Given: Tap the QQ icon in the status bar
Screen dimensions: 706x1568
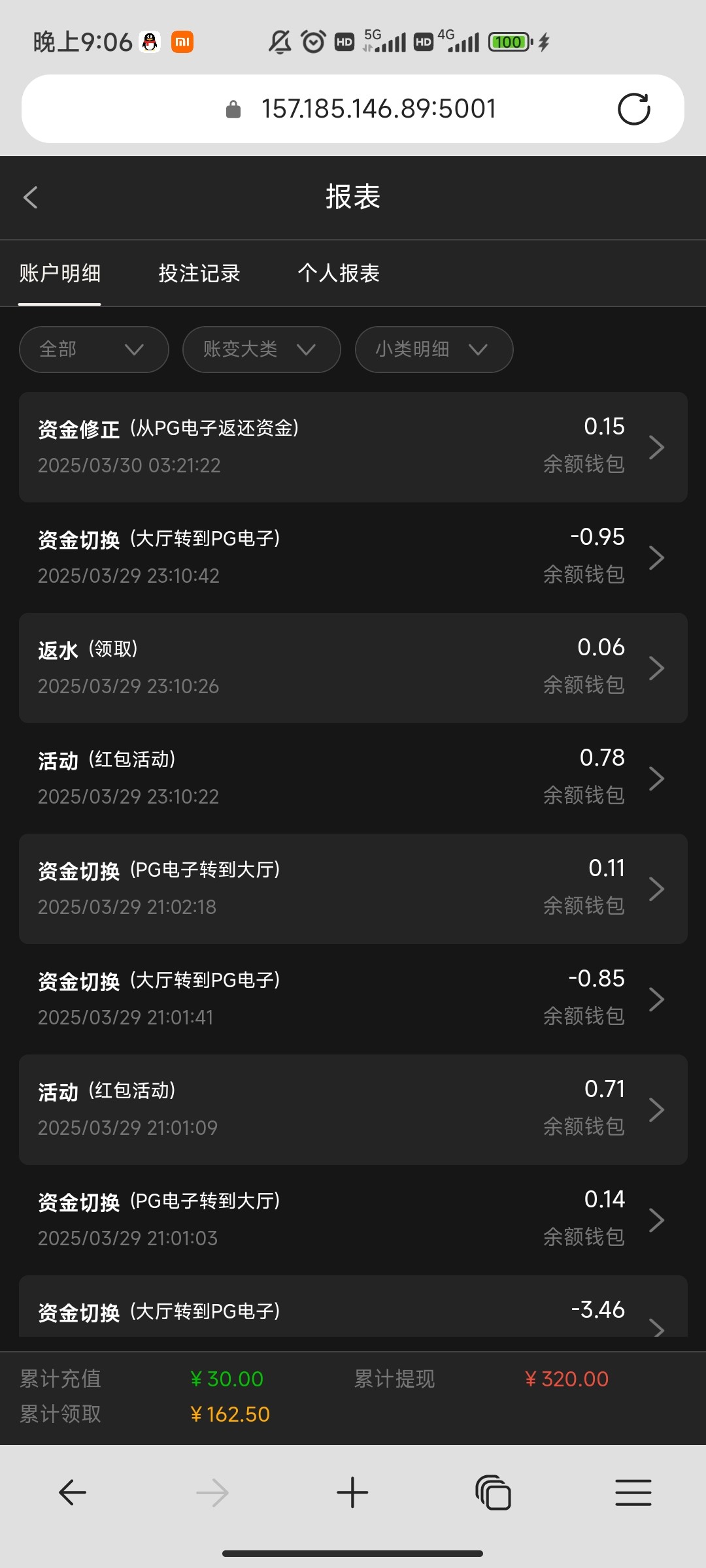Looking at the screenshot, I should tap(150, 42).
